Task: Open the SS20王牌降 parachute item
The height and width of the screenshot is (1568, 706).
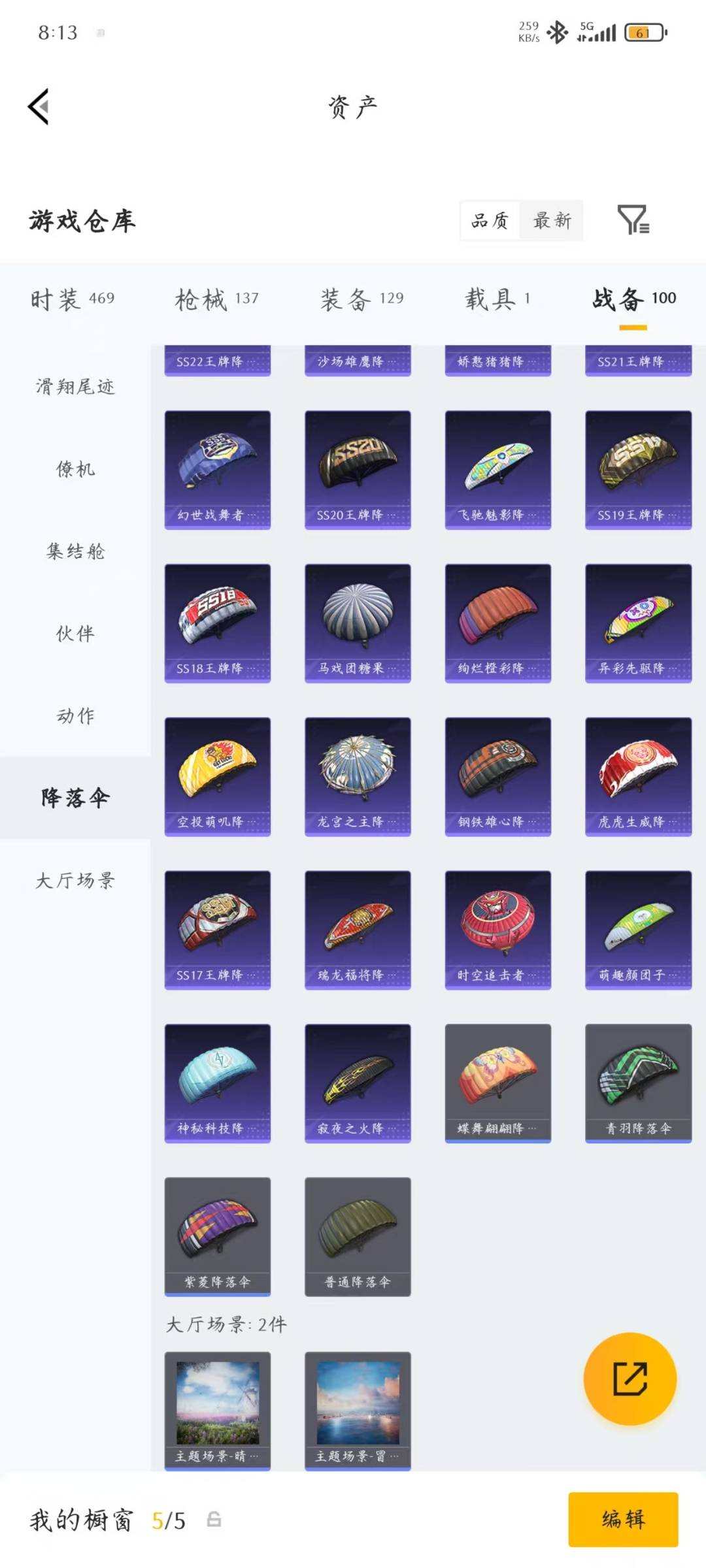Action: [x=357, y=468]
